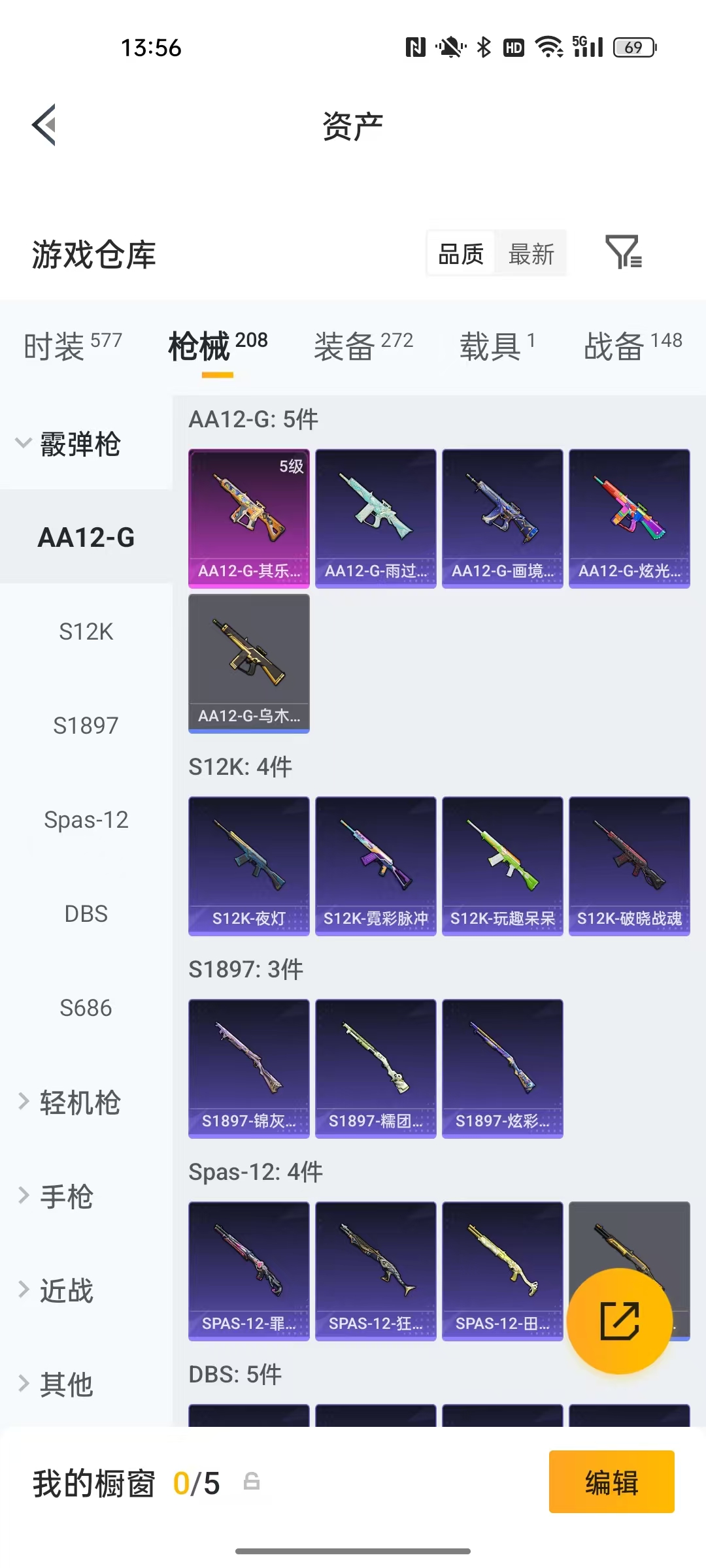Tap the yellow floating share button

tap(620, 1321)
